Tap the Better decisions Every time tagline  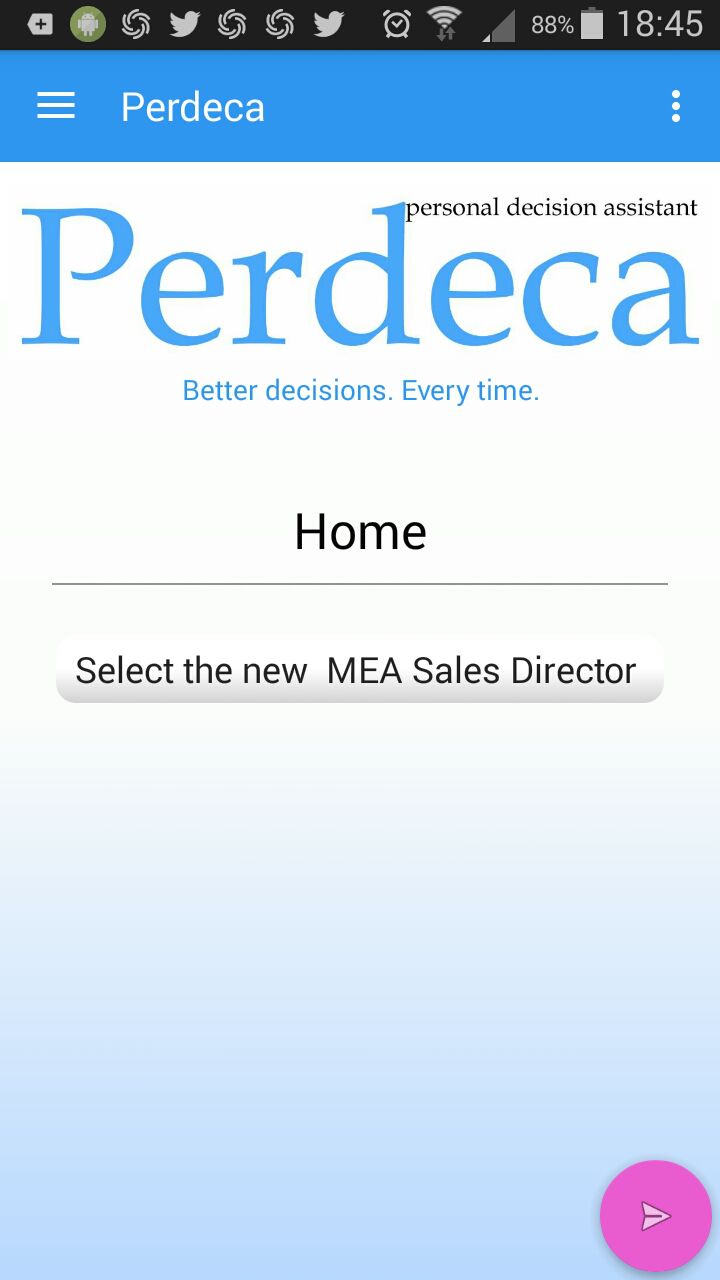point(360,390)
